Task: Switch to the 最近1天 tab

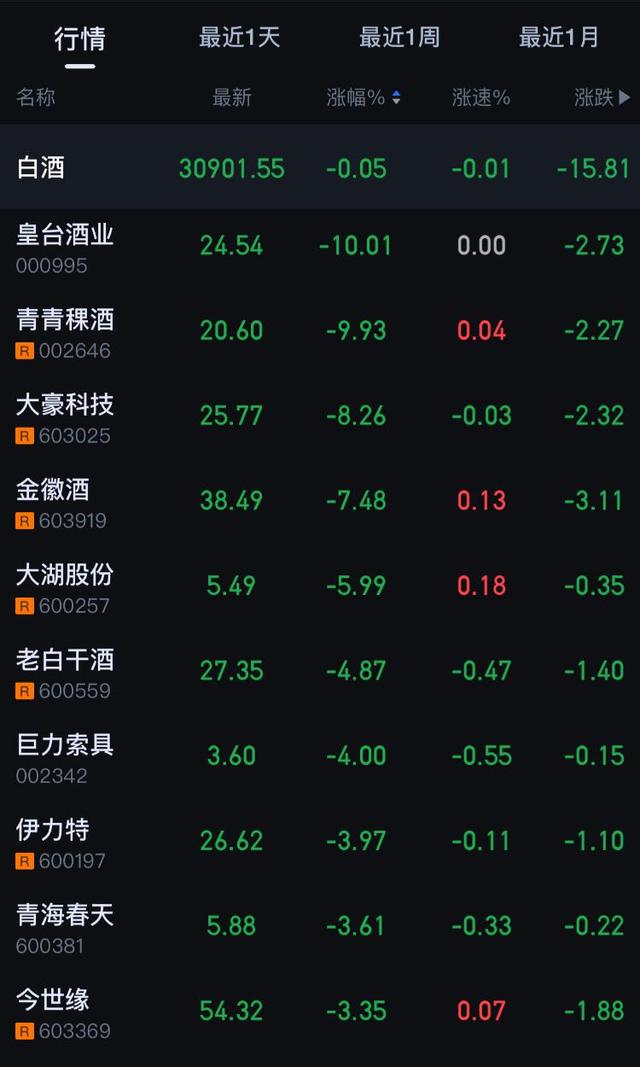Action: click(x=239, y=37)
